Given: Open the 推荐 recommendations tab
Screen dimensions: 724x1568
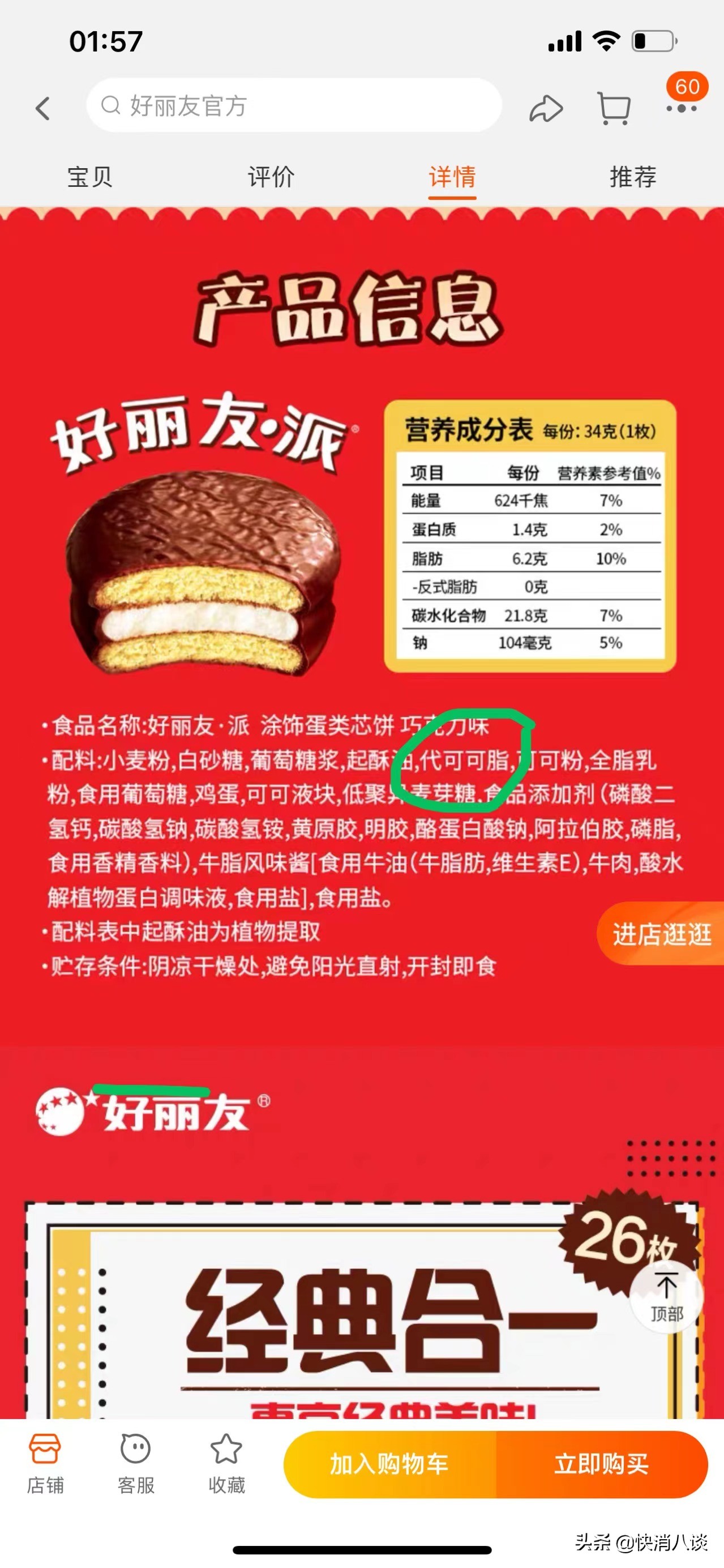Looking at the screenshot, I should click(x=633, y=177).
